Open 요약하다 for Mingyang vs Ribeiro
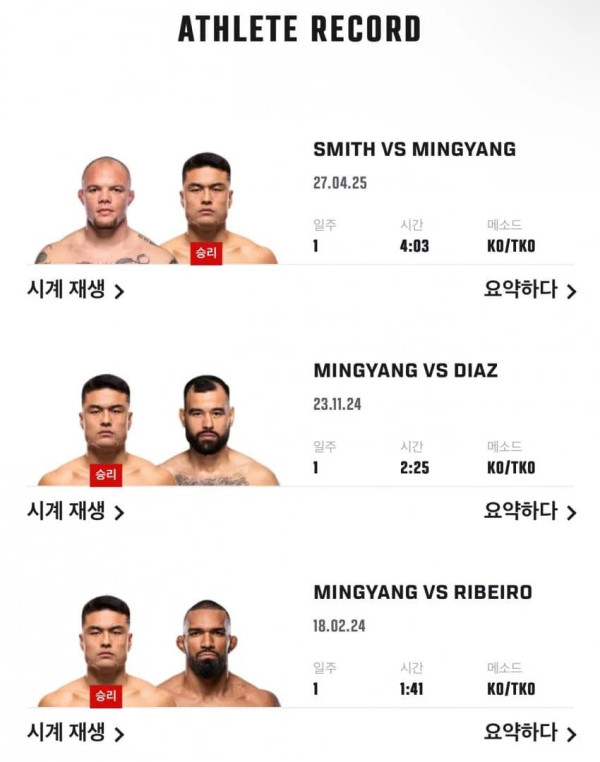Image resolution: width=600 pixels, height=762 pixels. (x=530, y=732)
